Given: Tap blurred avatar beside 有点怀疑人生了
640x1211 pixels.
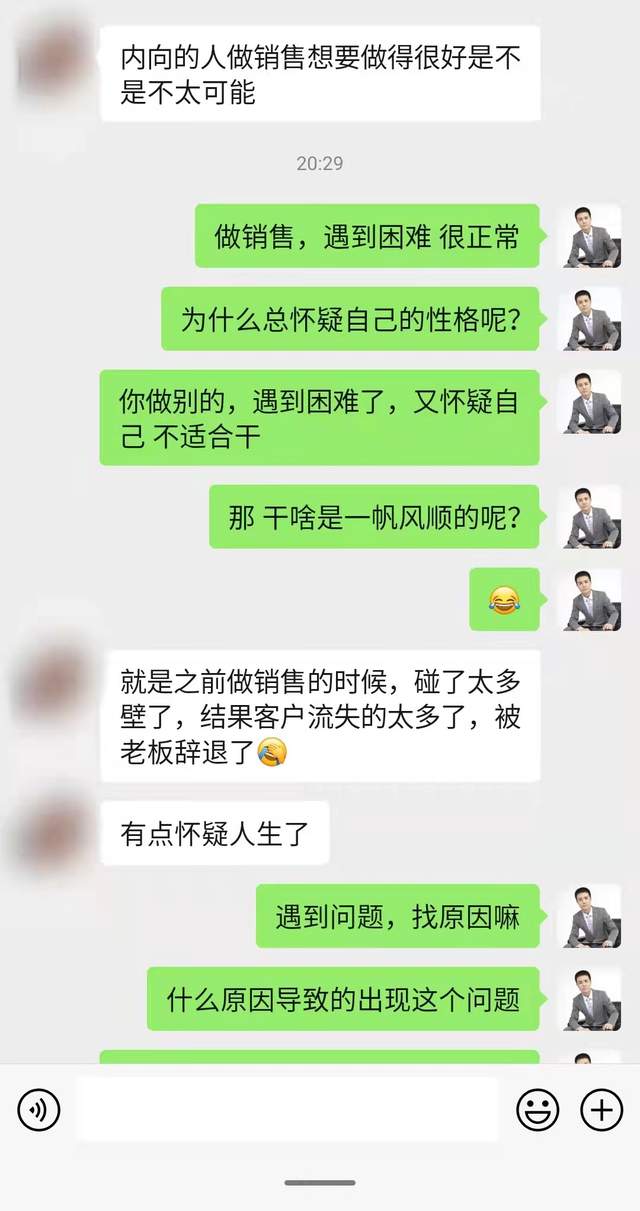Looking at the screenshot, I should (50, 832).
